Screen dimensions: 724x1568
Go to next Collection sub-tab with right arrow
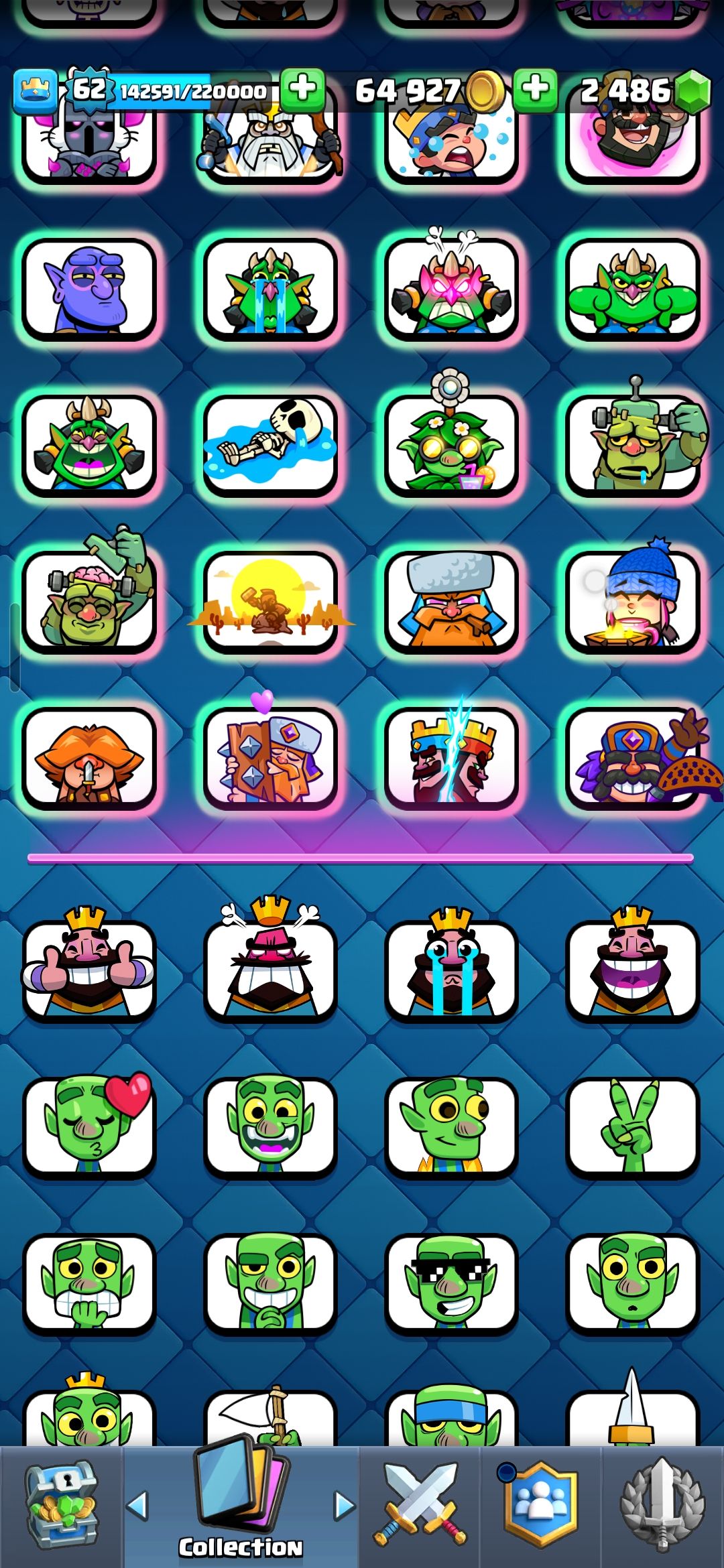(x=345, y=1506)
